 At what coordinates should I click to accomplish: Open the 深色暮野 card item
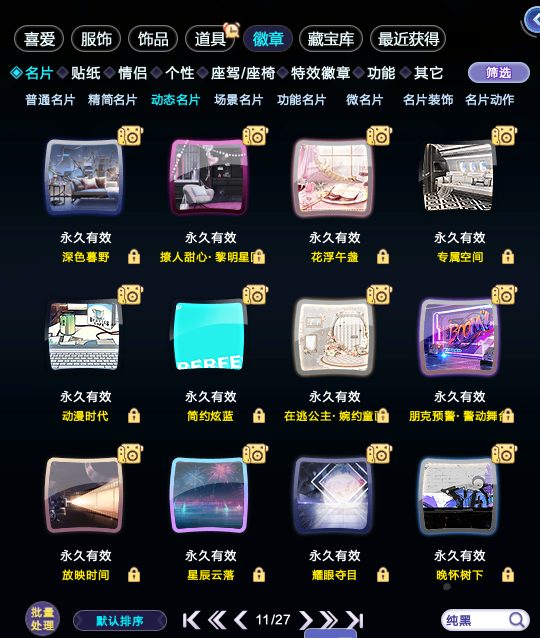tap(84, 177)
